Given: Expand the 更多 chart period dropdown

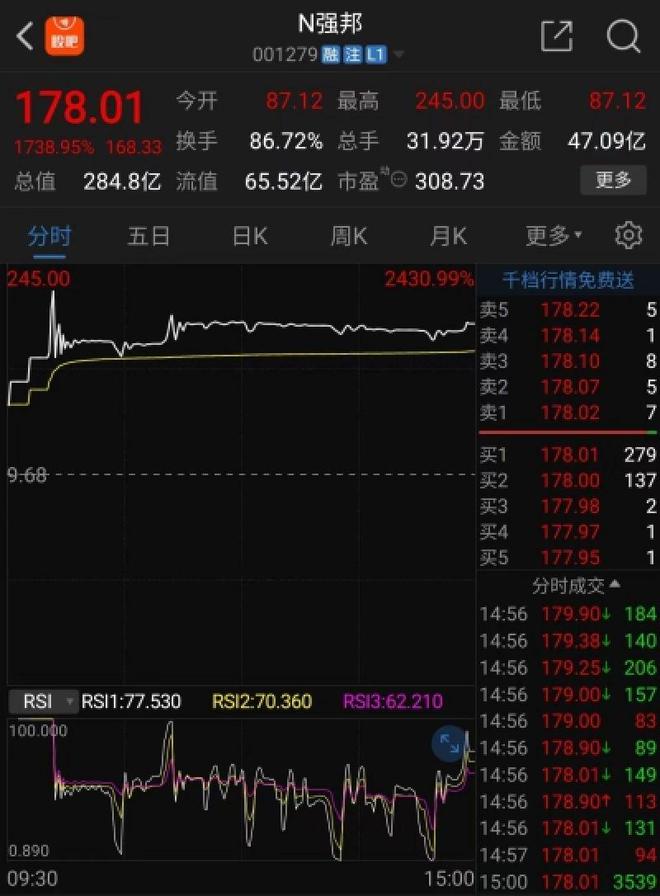Looking at the screenshot, I should click(x=553, y=236).
